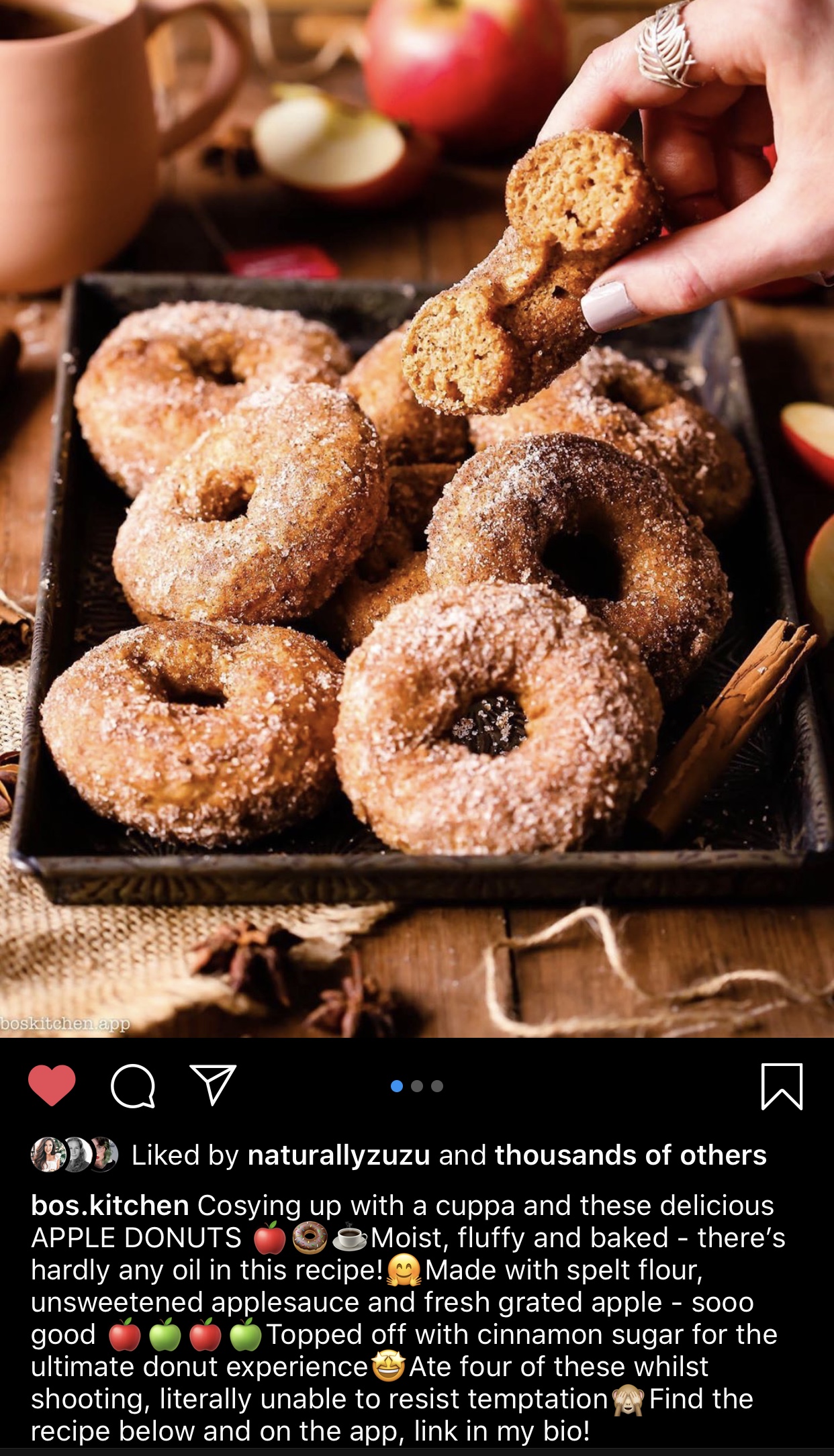Image resolution: width=834 pixels, height=1456 pixels.
Task: Unlike the apple donuts post
Action: [x=52, y=1085]
